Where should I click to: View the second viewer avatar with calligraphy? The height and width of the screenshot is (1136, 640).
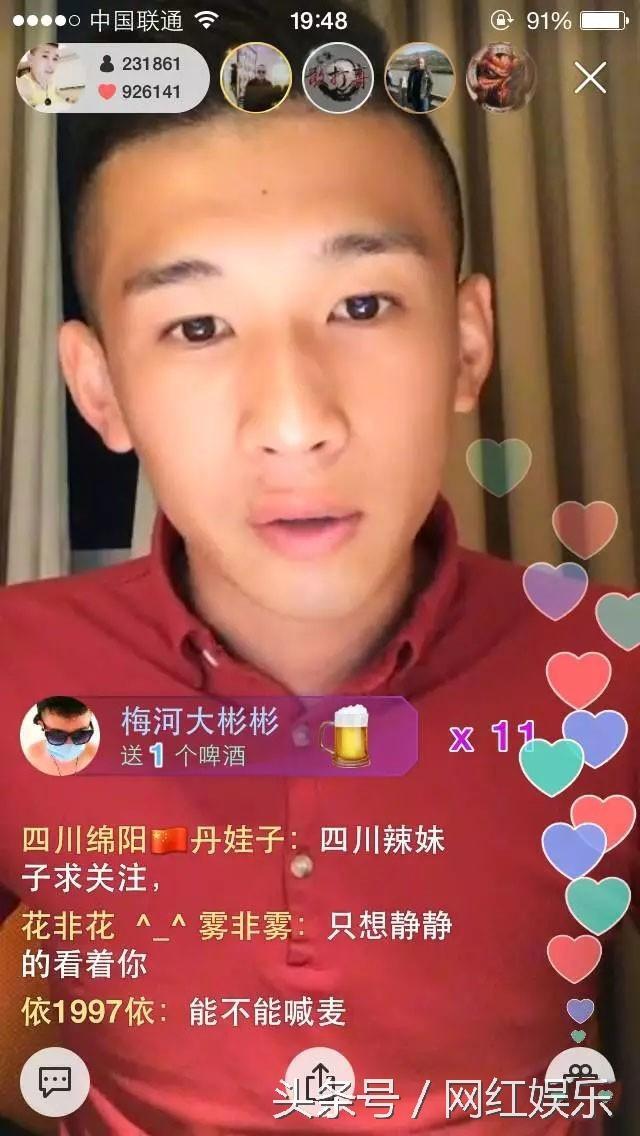coord(337,78)
